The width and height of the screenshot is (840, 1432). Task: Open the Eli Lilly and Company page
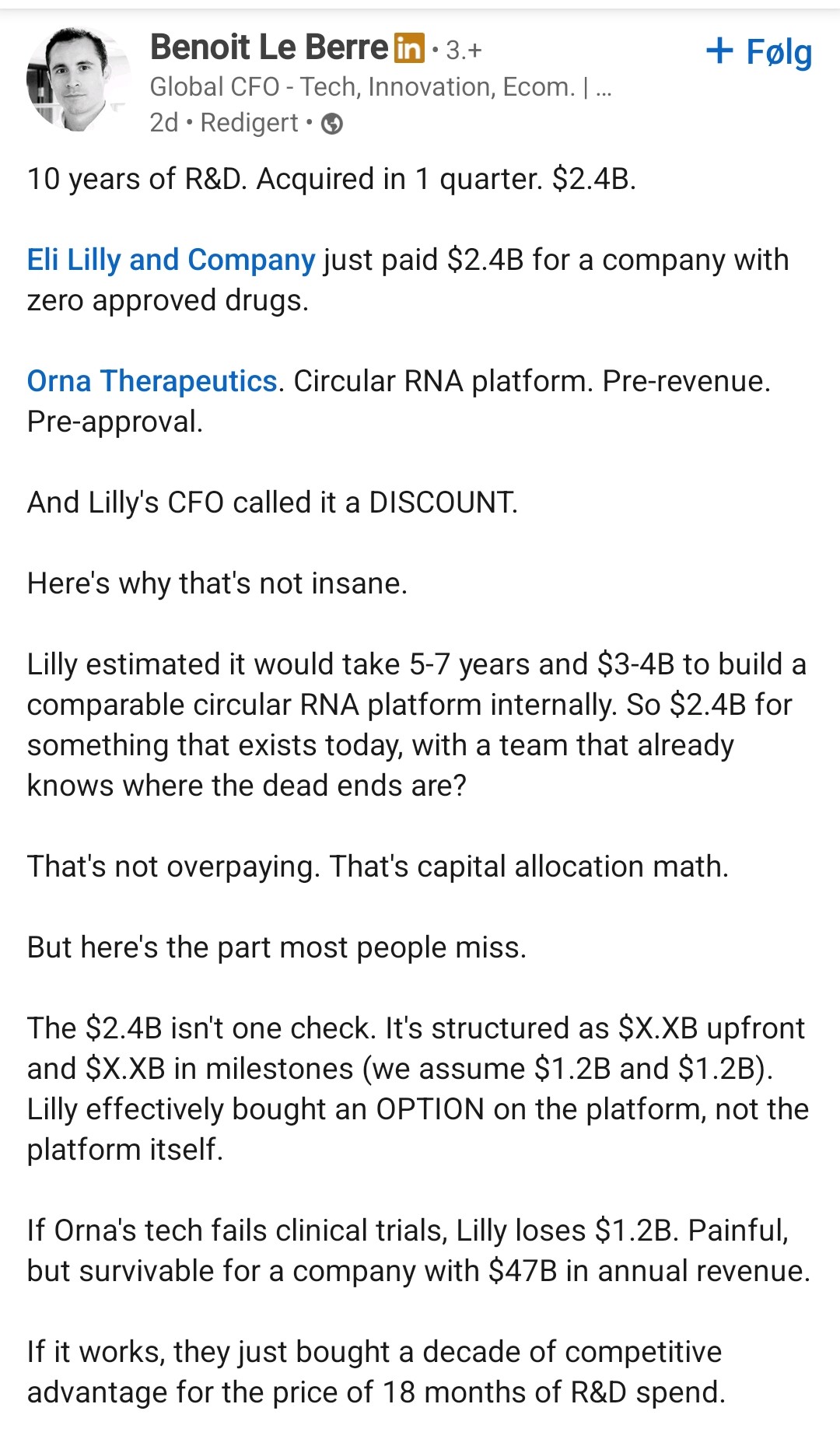click(x=171, y=260)
